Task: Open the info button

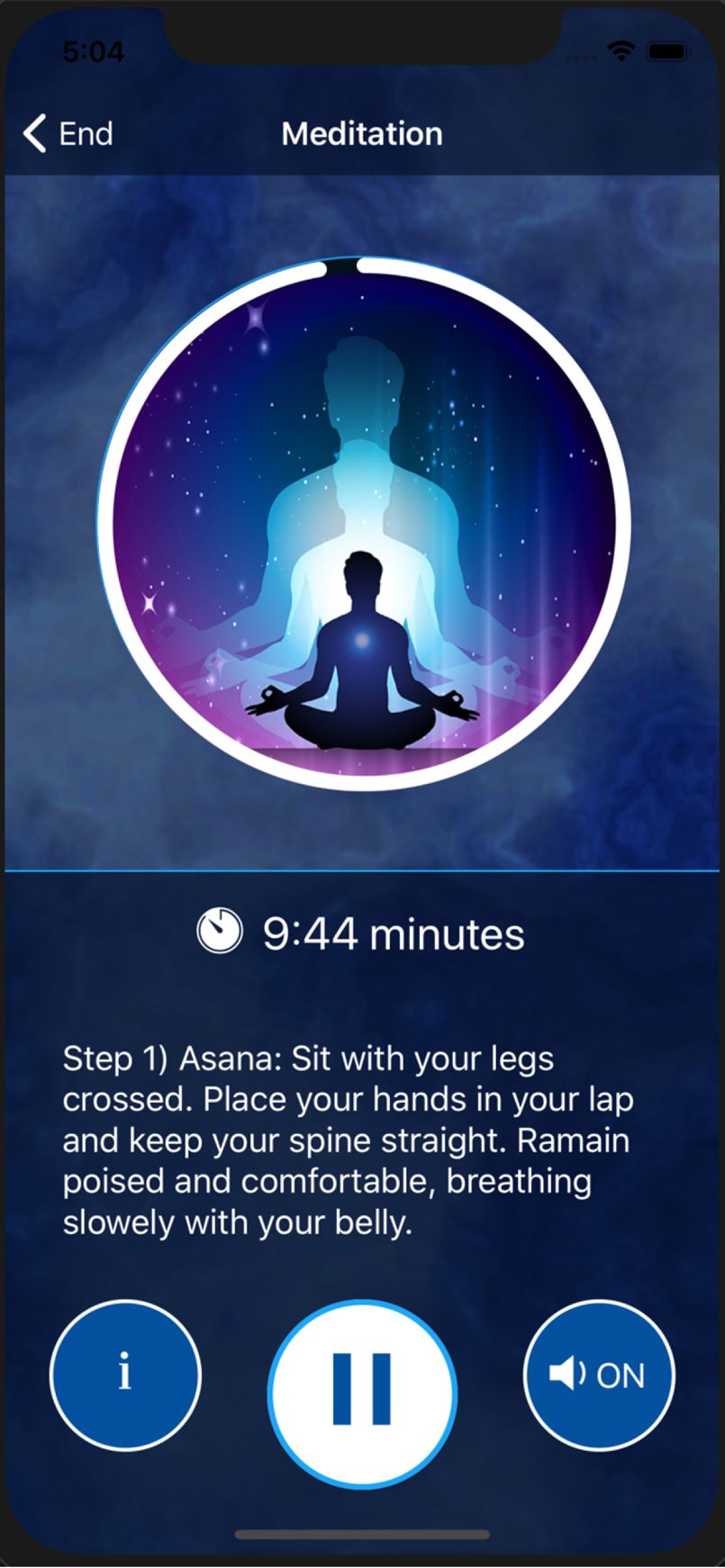Action: tap(125, 1374)
